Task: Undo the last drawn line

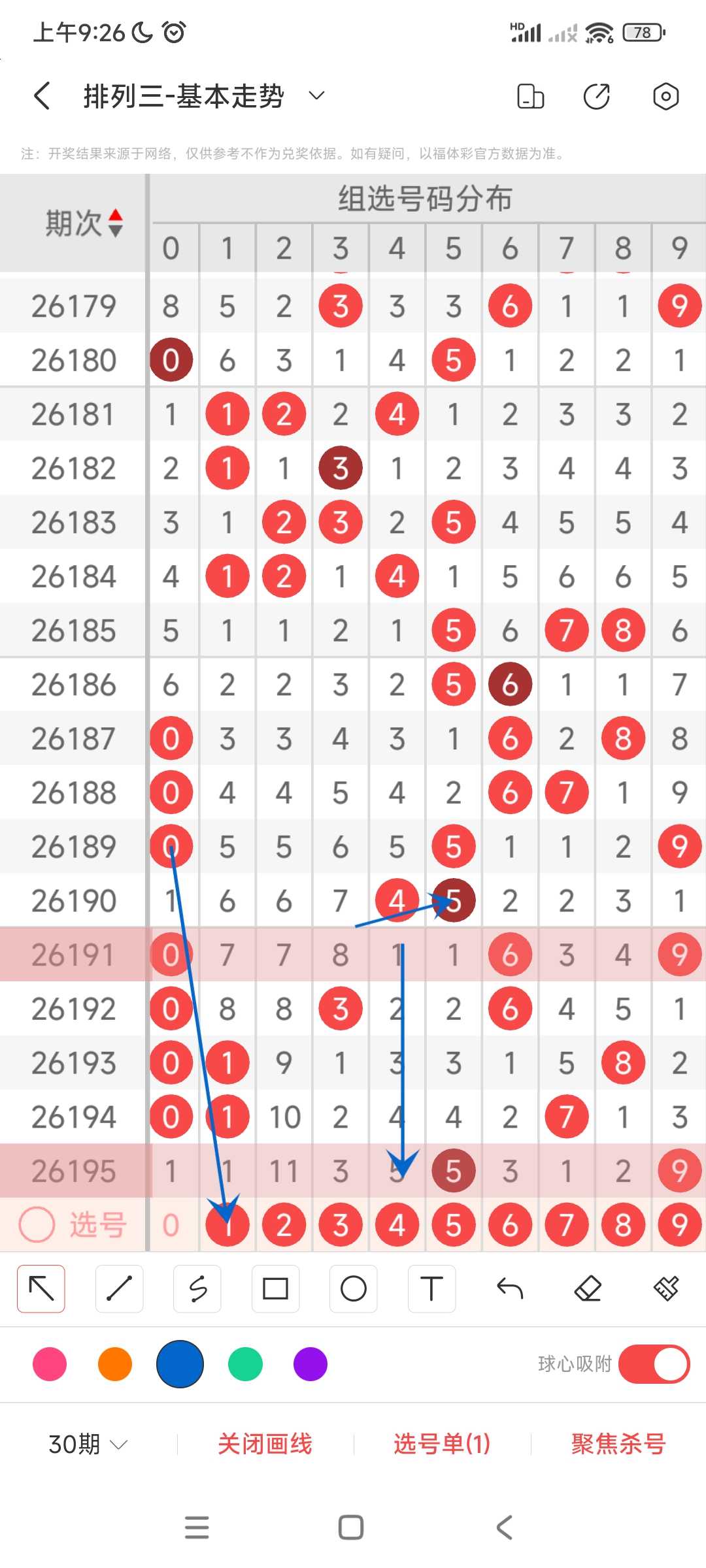Action: click(x=510, y=1288)
